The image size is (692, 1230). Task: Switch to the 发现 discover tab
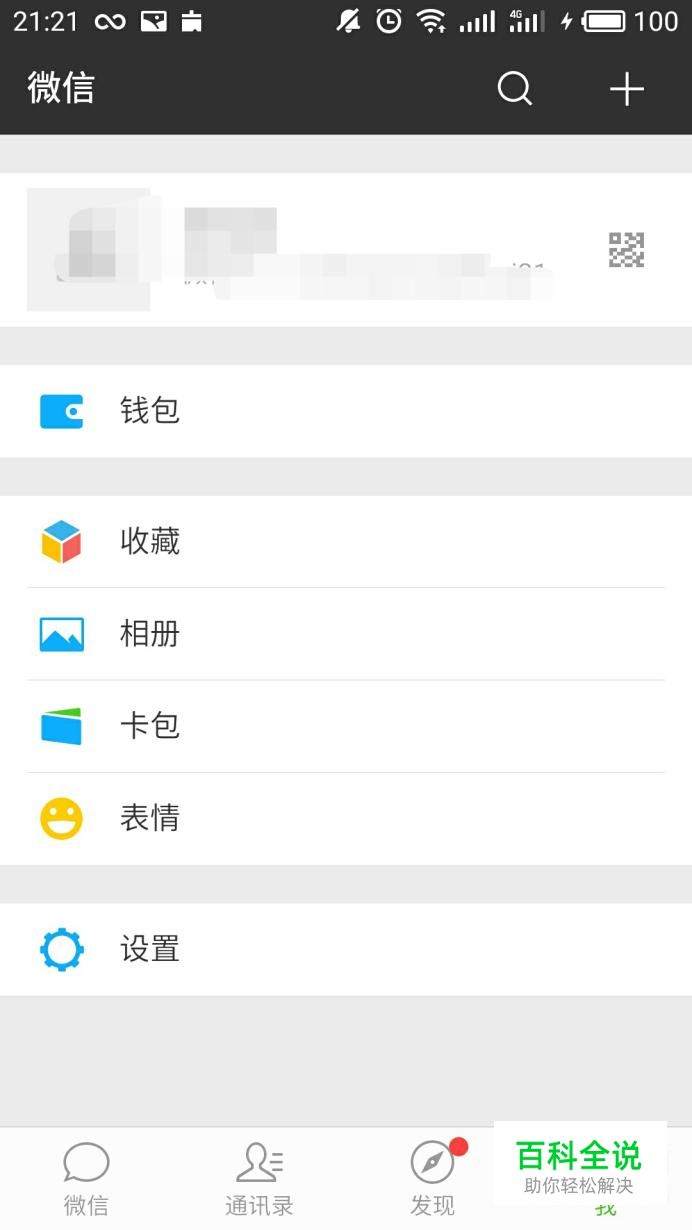(432, 1180)
